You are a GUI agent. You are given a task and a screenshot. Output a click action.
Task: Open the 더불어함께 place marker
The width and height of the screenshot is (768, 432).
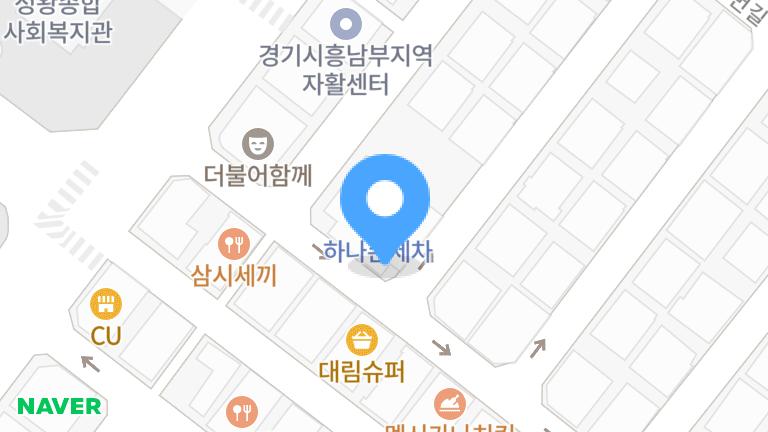258,143
